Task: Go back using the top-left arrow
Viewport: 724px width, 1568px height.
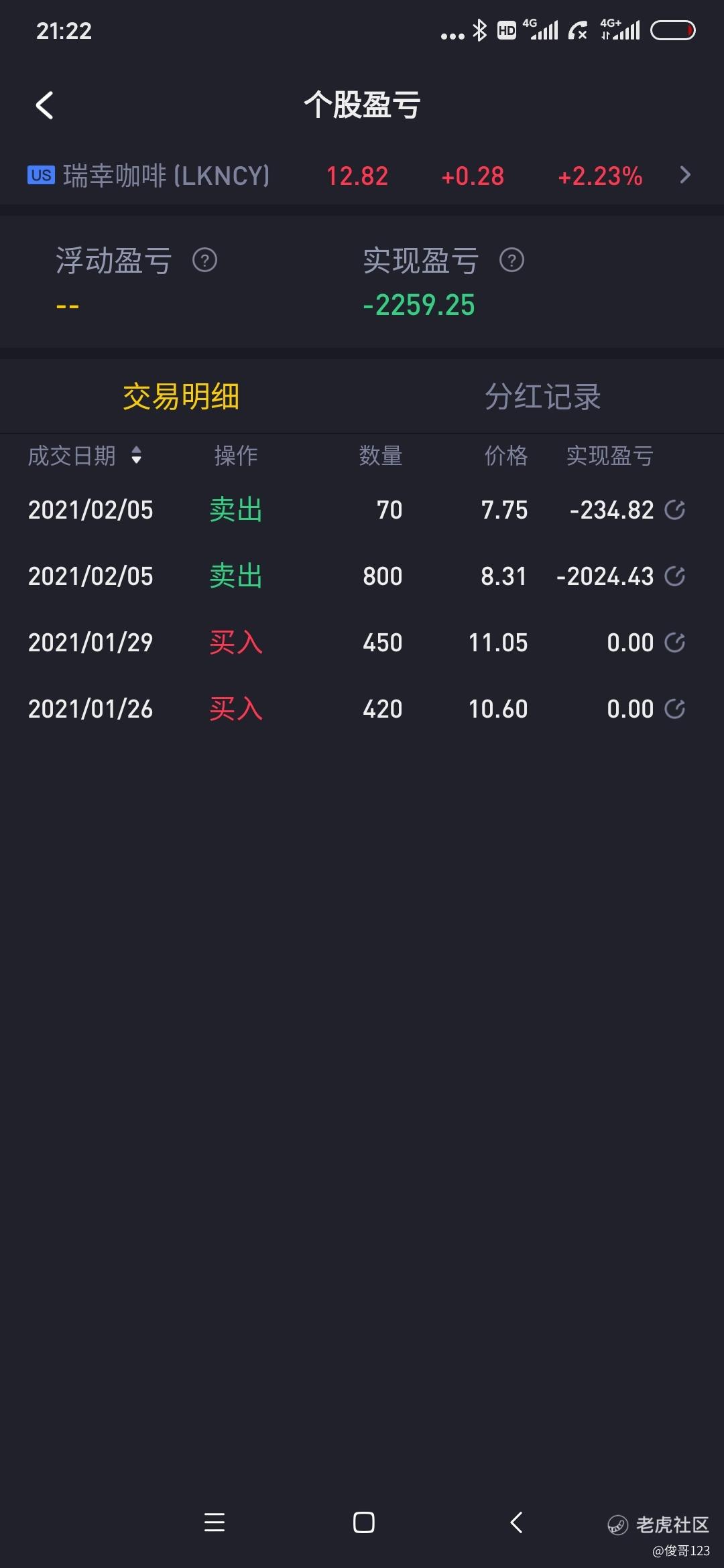Action: coord(44,105)
